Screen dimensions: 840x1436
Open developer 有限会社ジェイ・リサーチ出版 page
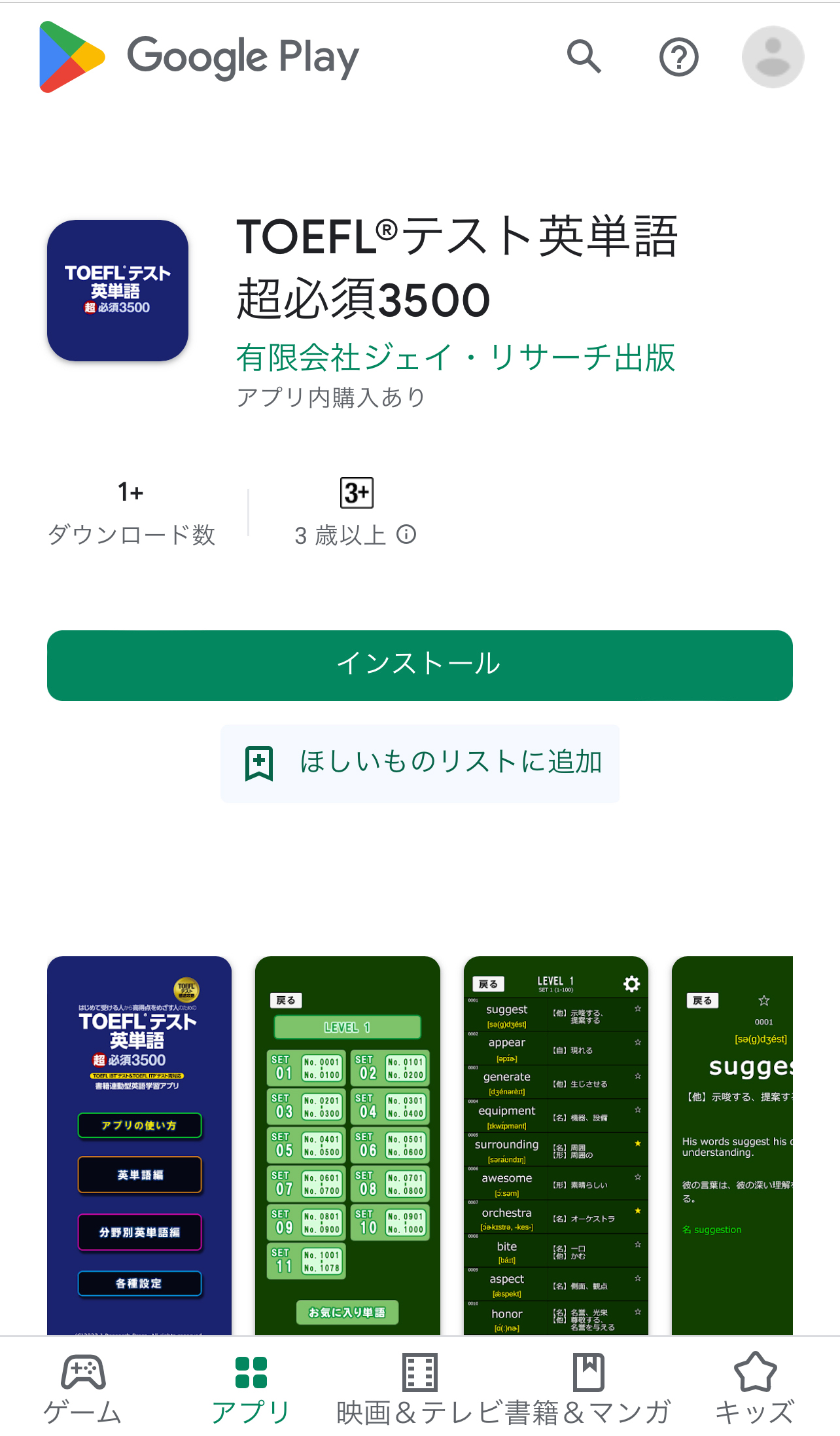[x=455, y=358]
